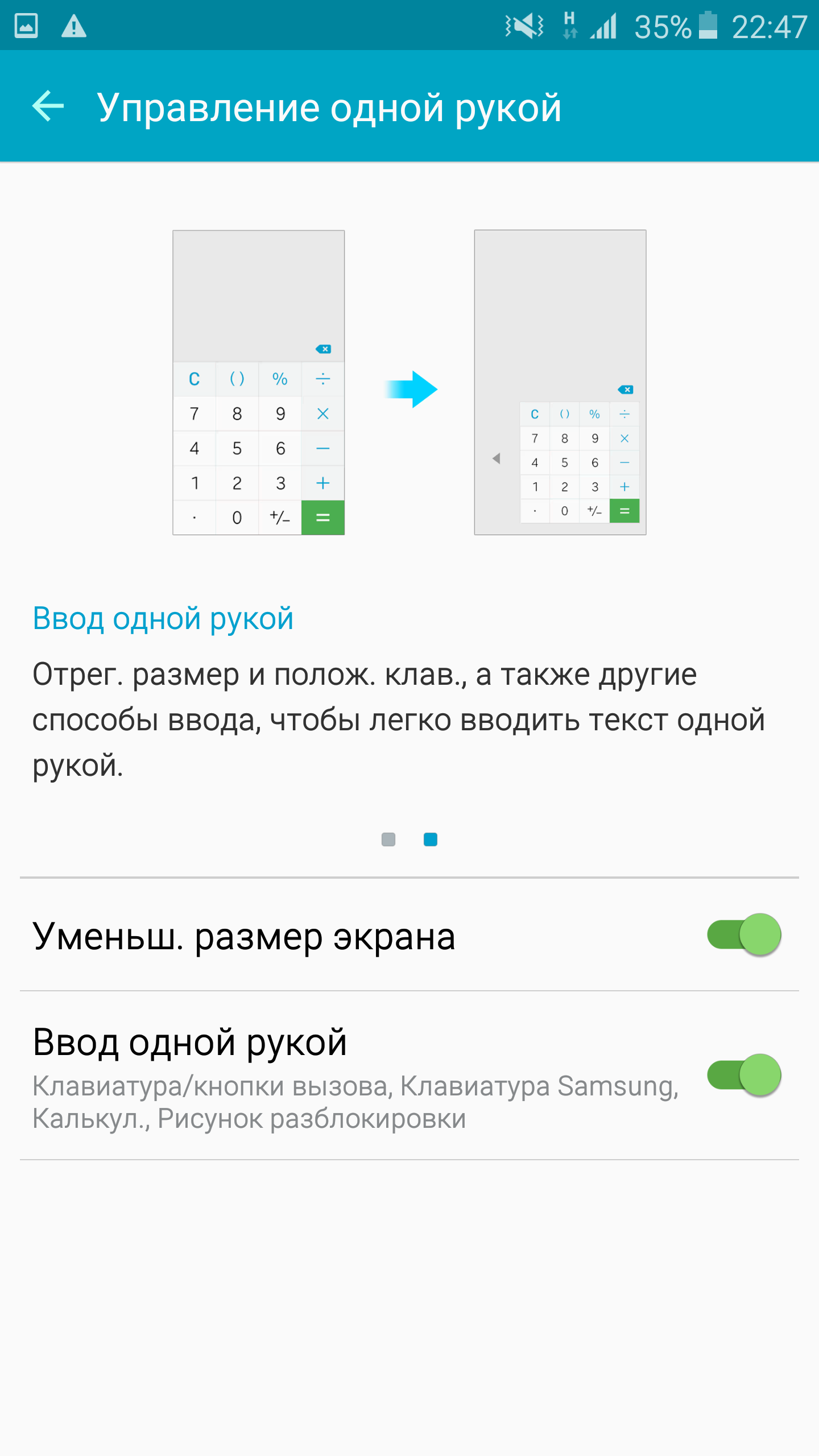Turn off the Уменьш. размер экрана switch
Screen dimensions: 819x1456
pos(744,935)
